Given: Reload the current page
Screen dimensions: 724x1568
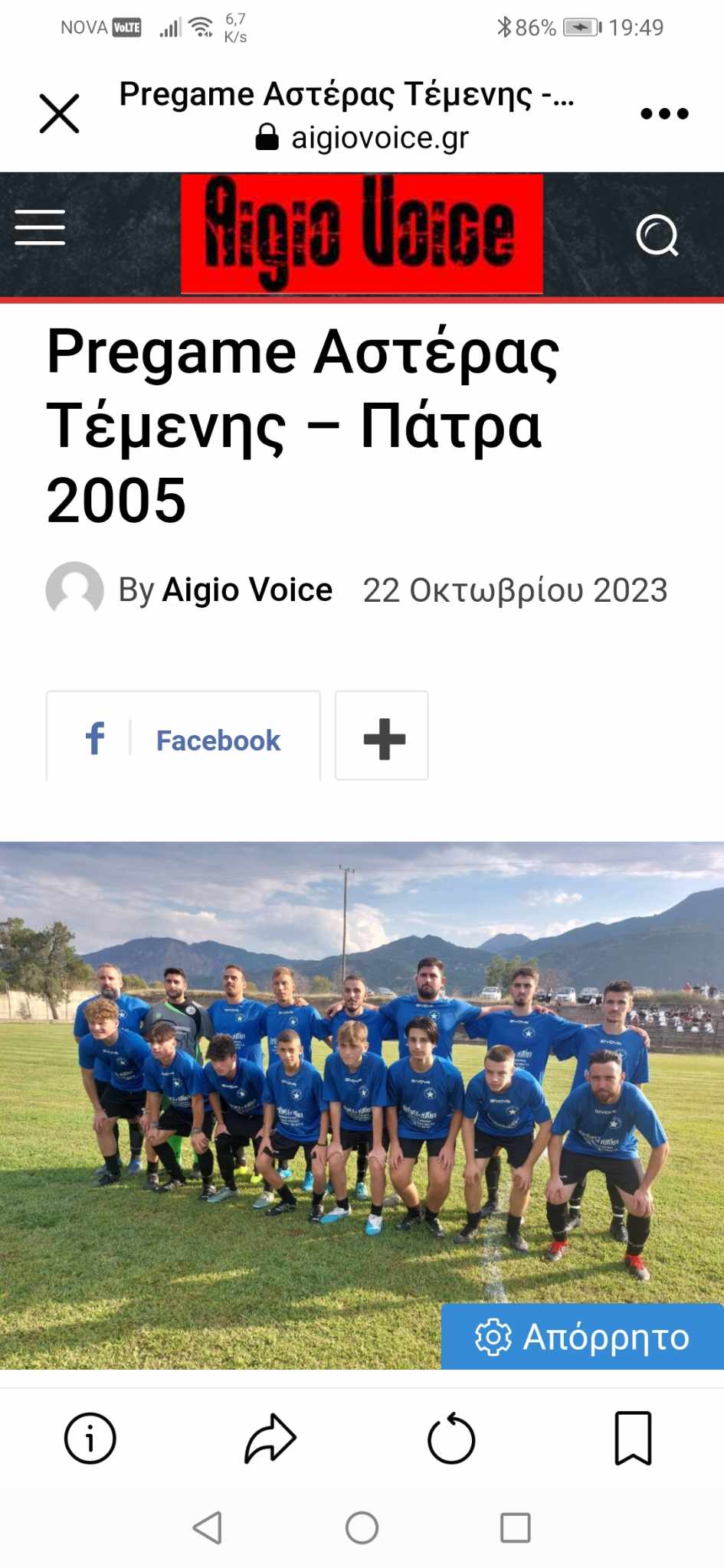Looking at the screenshot, I should click(451, 1439).
